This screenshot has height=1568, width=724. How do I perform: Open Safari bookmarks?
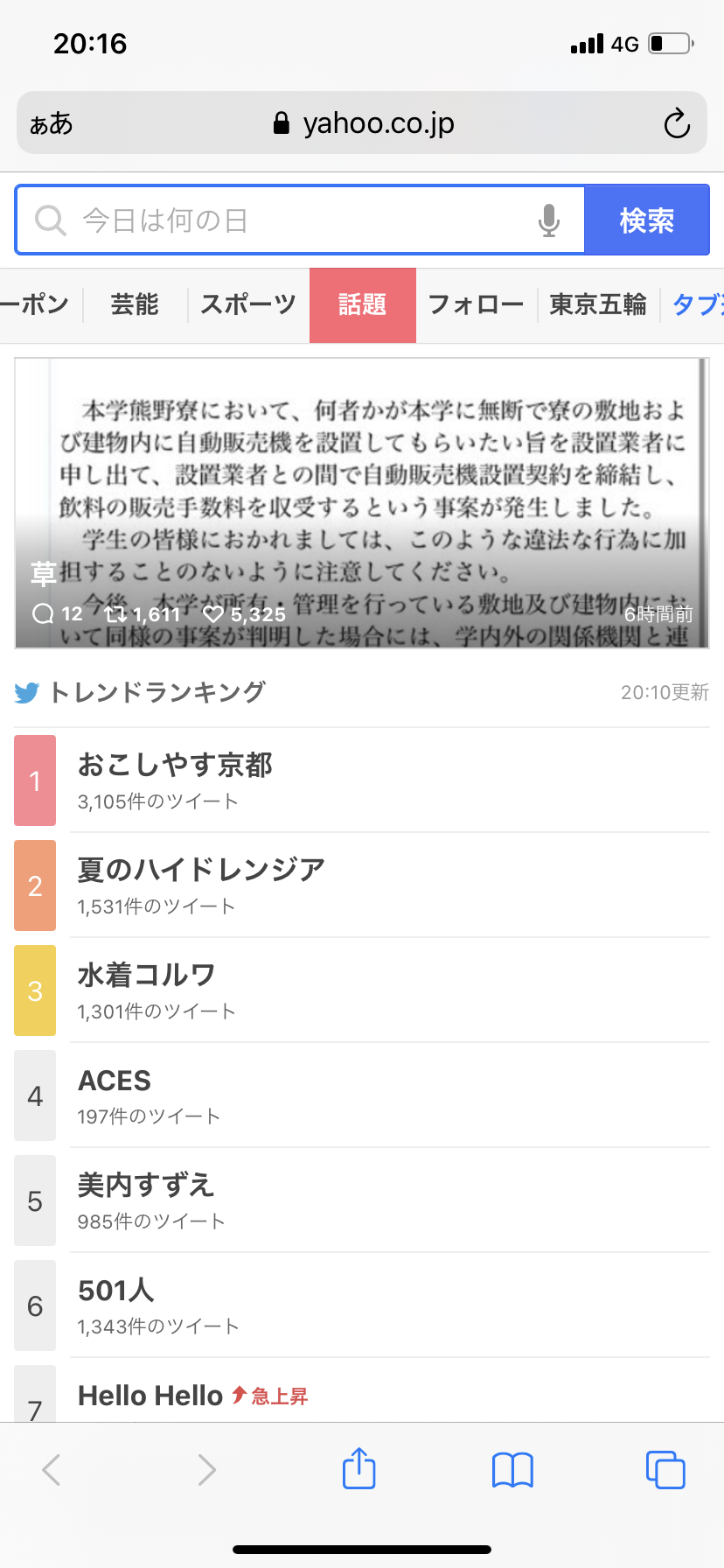(x=512, y=1469)
